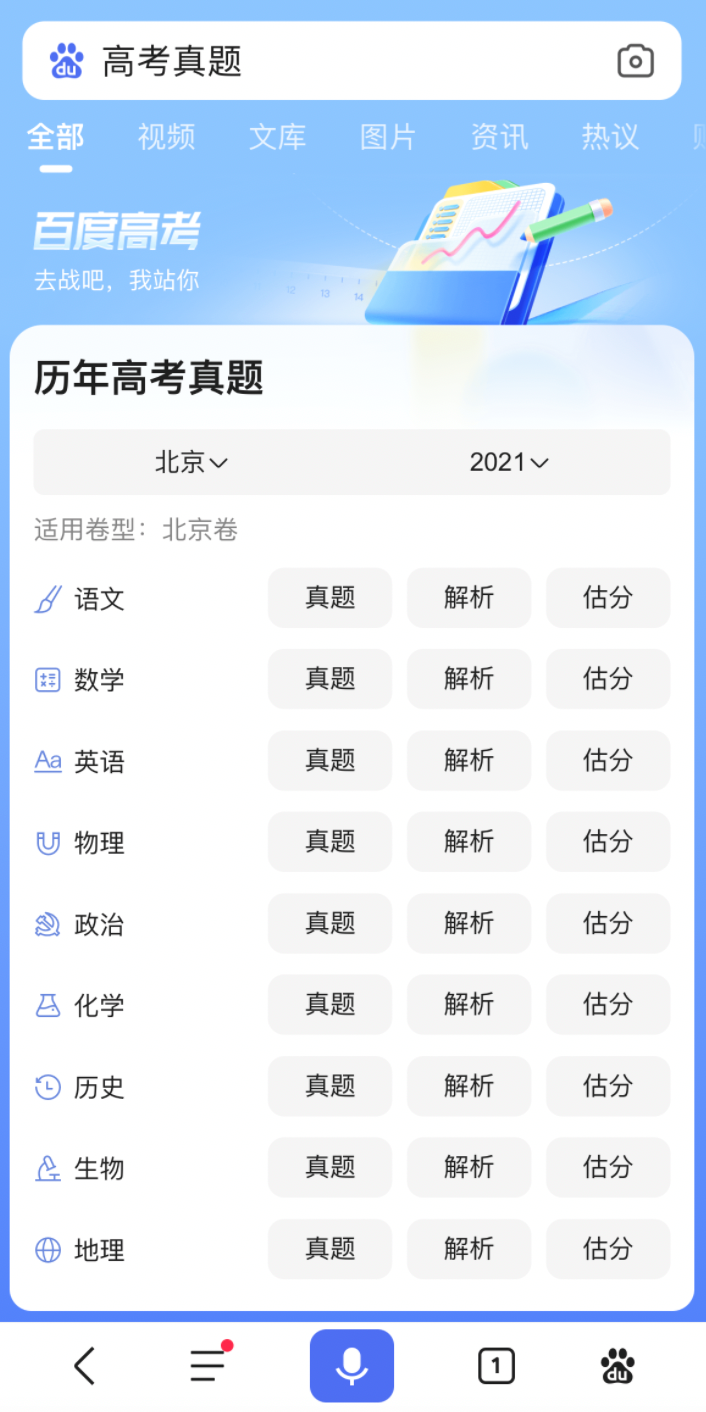The image size is (706, 1412).
Task: Open the camera image search icon
Action: pos(635,61)
